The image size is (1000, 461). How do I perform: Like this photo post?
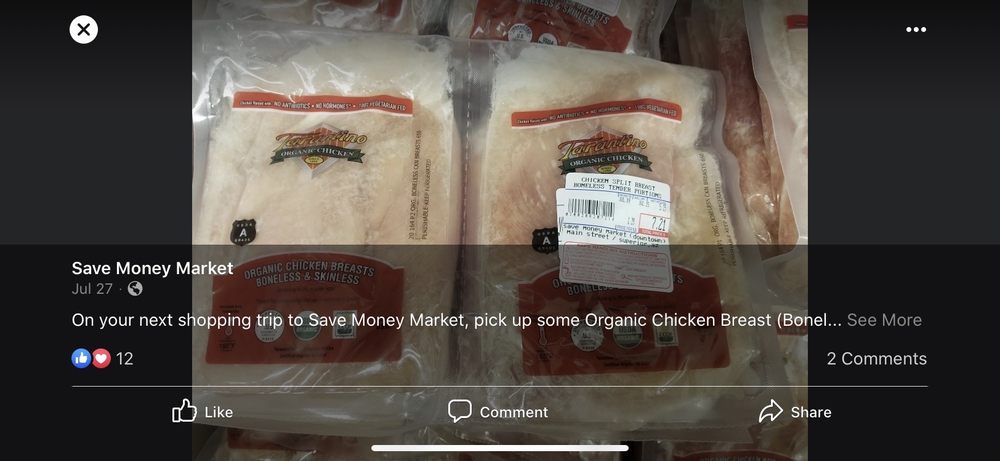(202, 411)
